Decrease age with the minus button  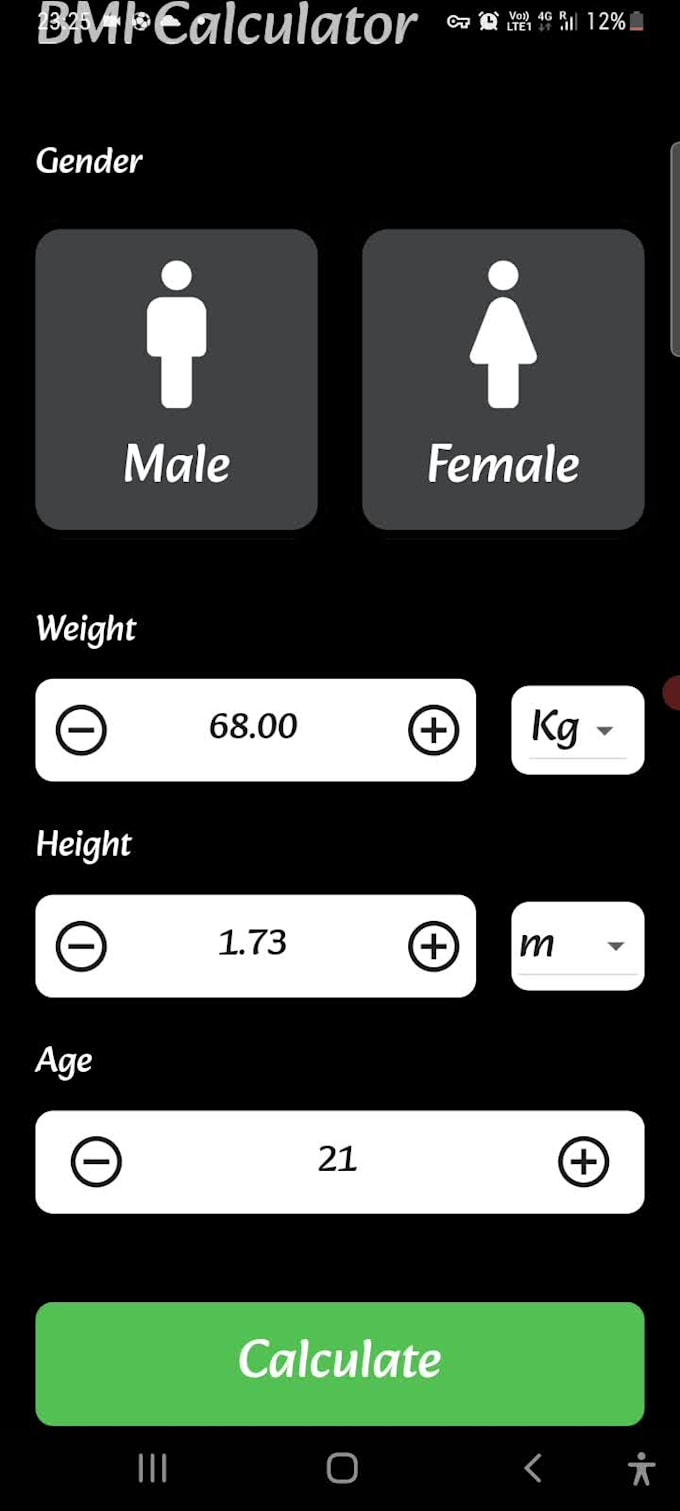pos(96,1162)
